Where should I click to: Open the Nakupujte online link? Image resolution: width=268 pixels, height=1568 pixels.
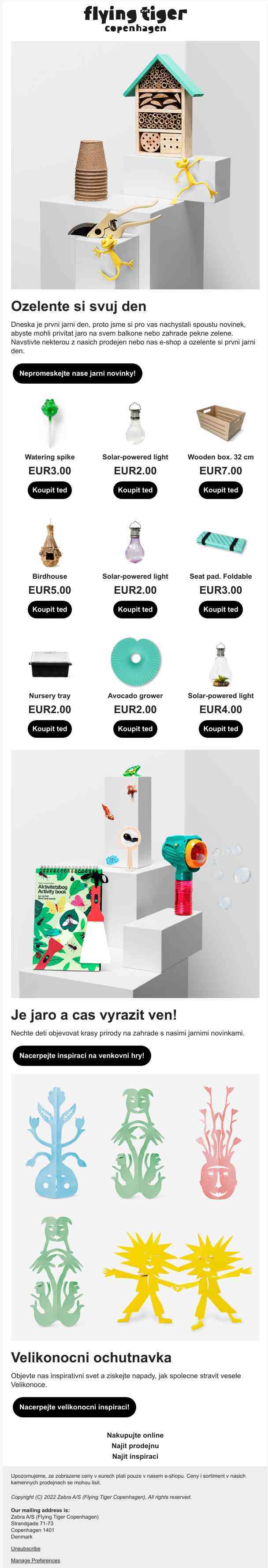(x=135, y=1435)
